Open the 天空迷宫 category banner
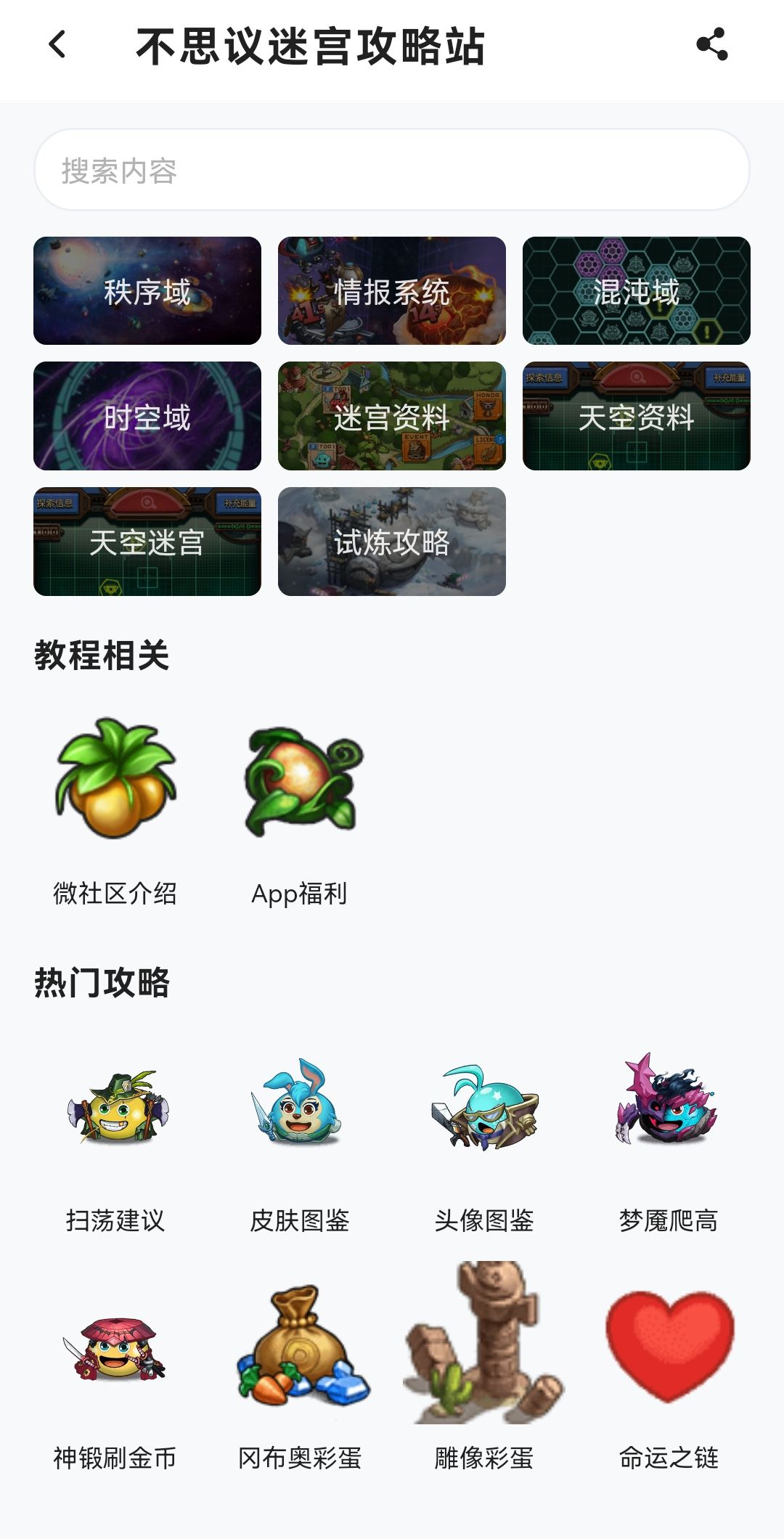 (147, 541)
